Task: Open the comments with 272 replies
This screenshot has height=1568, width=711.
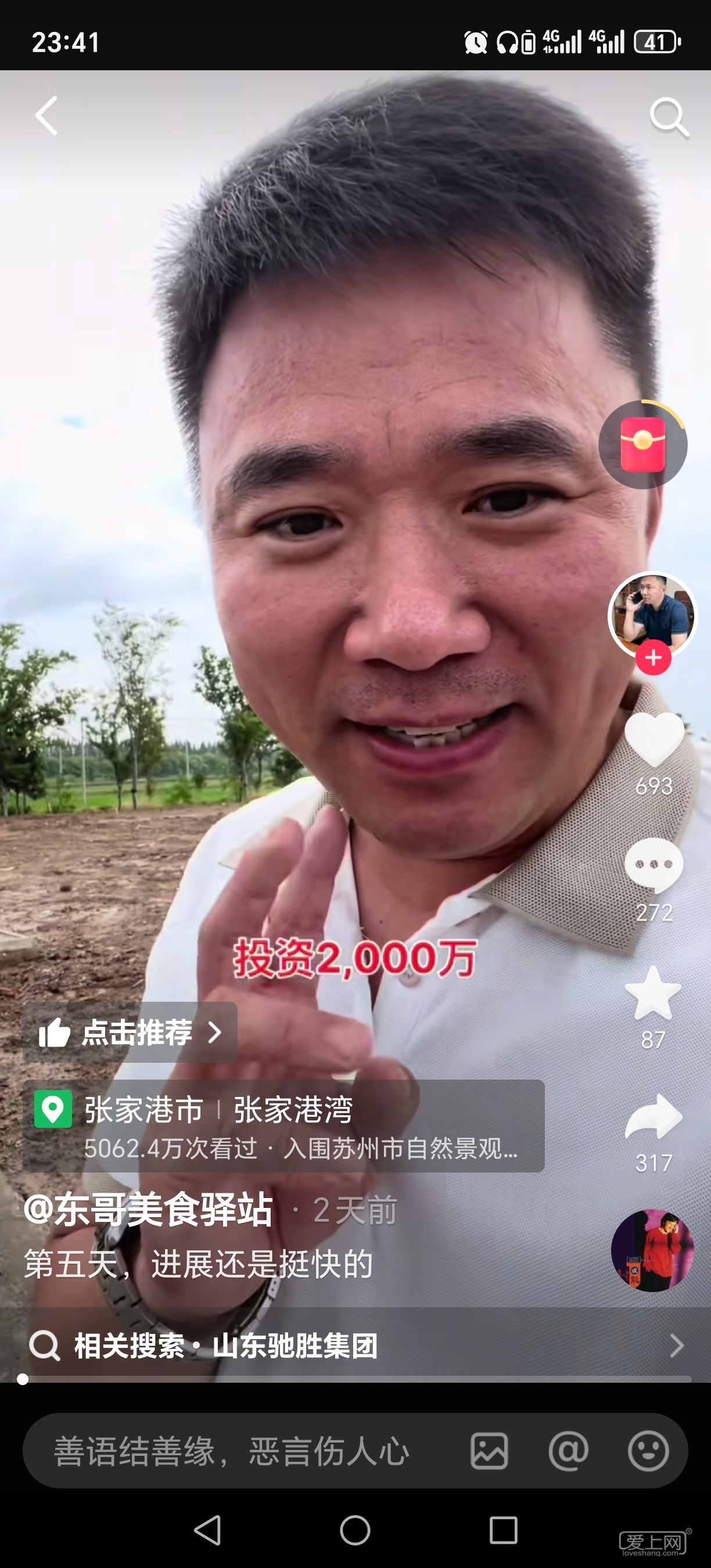Action: pos(653,865)
